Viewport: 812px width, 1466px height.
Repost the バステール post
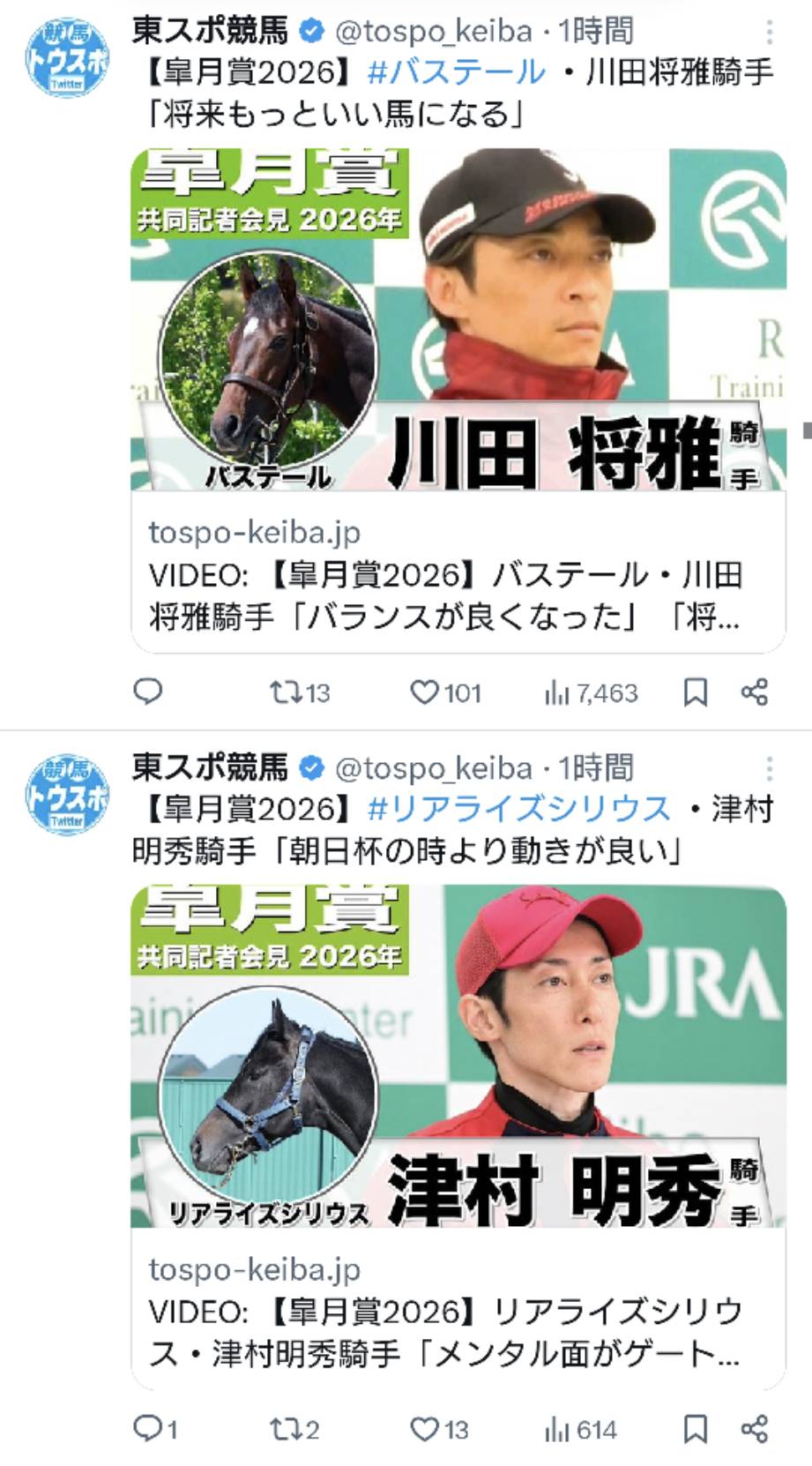click(299, 692)
